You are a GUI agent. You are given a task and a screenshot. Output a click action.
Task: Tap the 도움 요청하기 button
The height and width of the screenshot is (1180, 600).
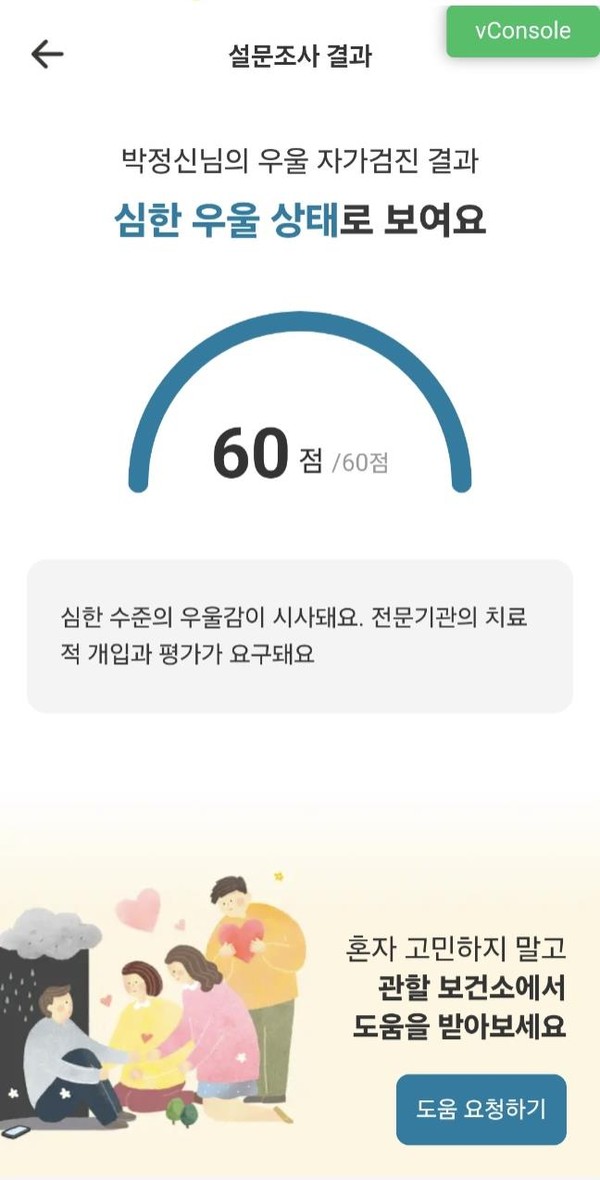(481, 1109)
